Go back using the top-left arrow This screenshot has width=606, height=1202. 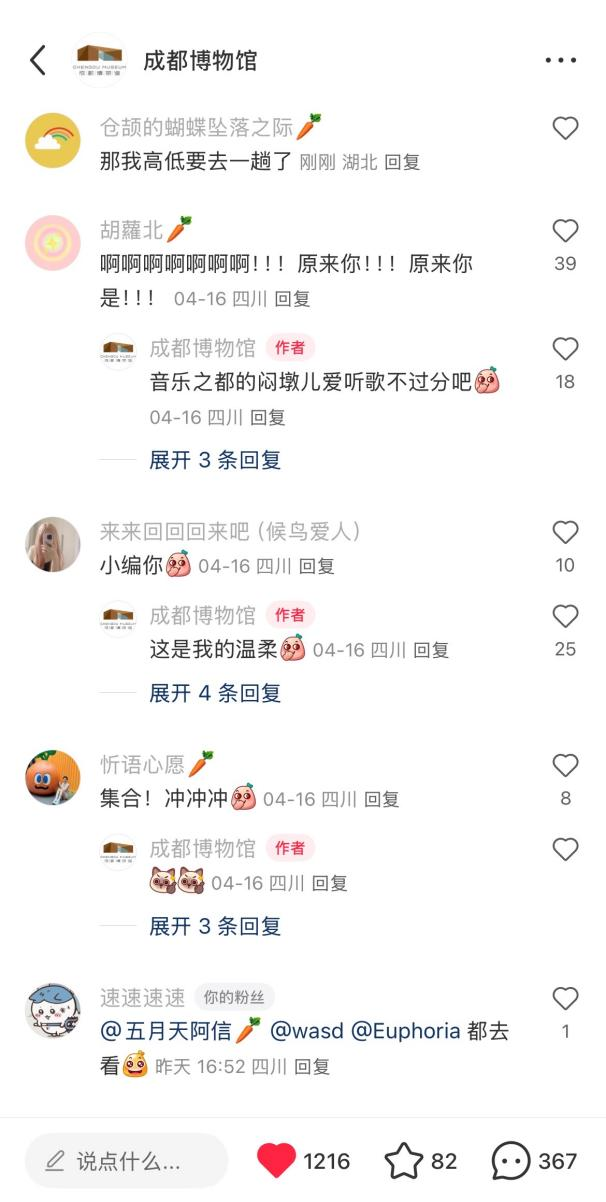[x=38, y=60]
